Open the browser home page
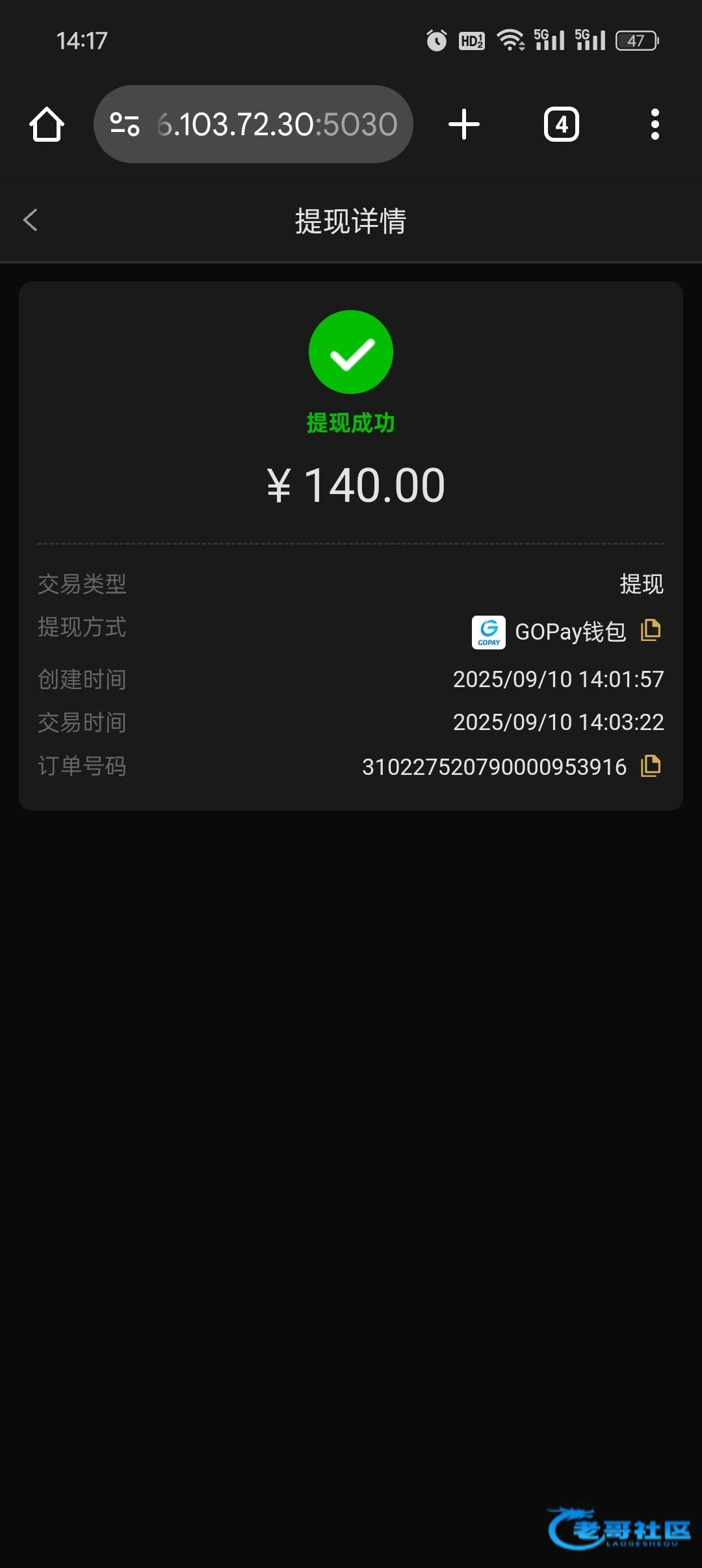The height and width of the screenshot is (1568, 702). [47, 124]
